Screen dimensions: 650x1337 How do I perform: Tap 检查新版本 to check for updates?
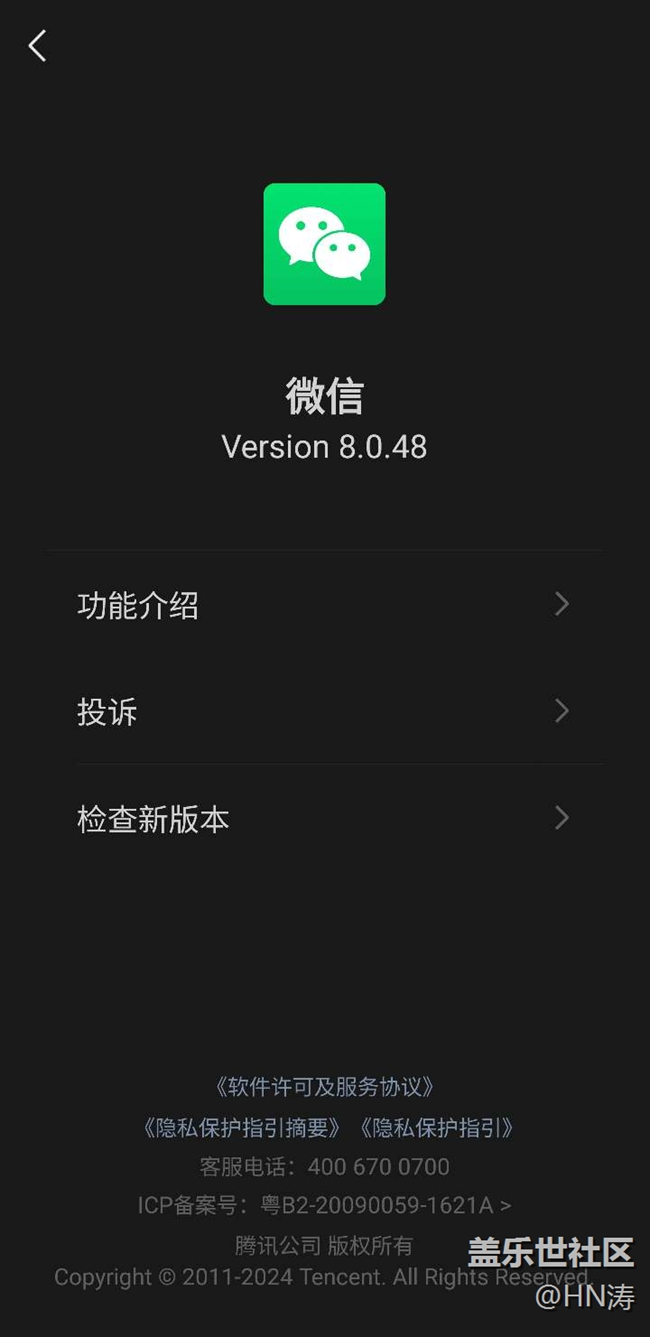click(324, 819)
